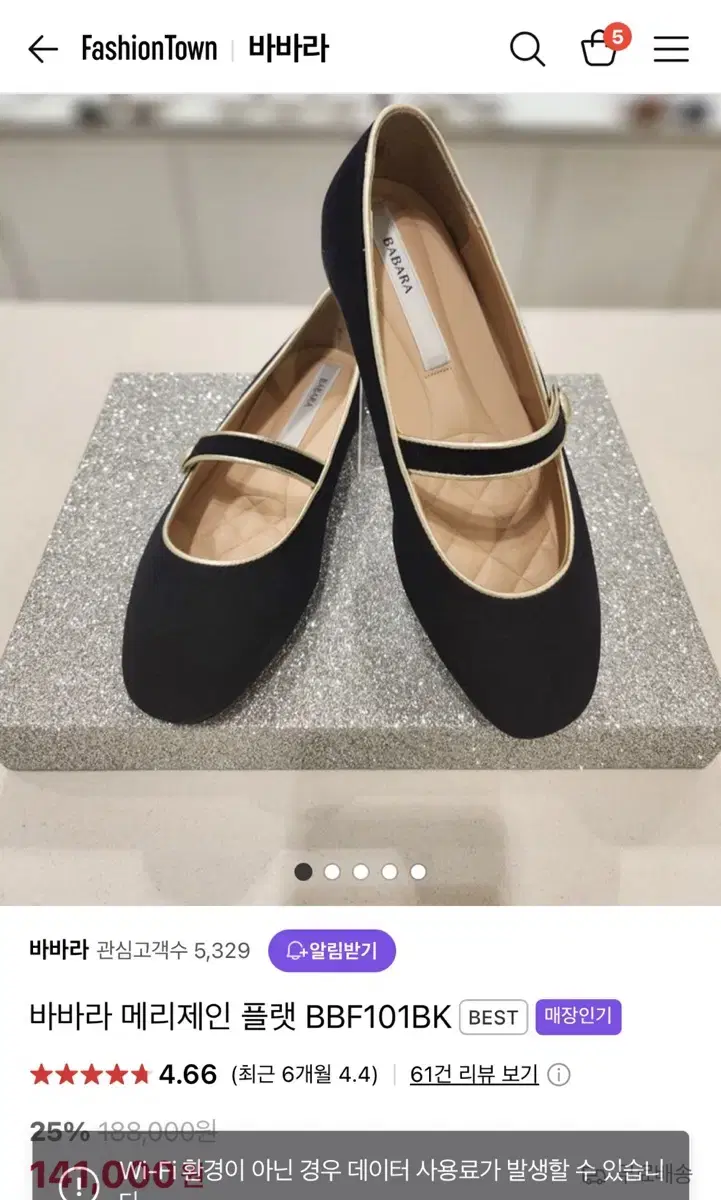Select the second carousel pagination dot
The image size is (721, 1200).
coord(331,871)
